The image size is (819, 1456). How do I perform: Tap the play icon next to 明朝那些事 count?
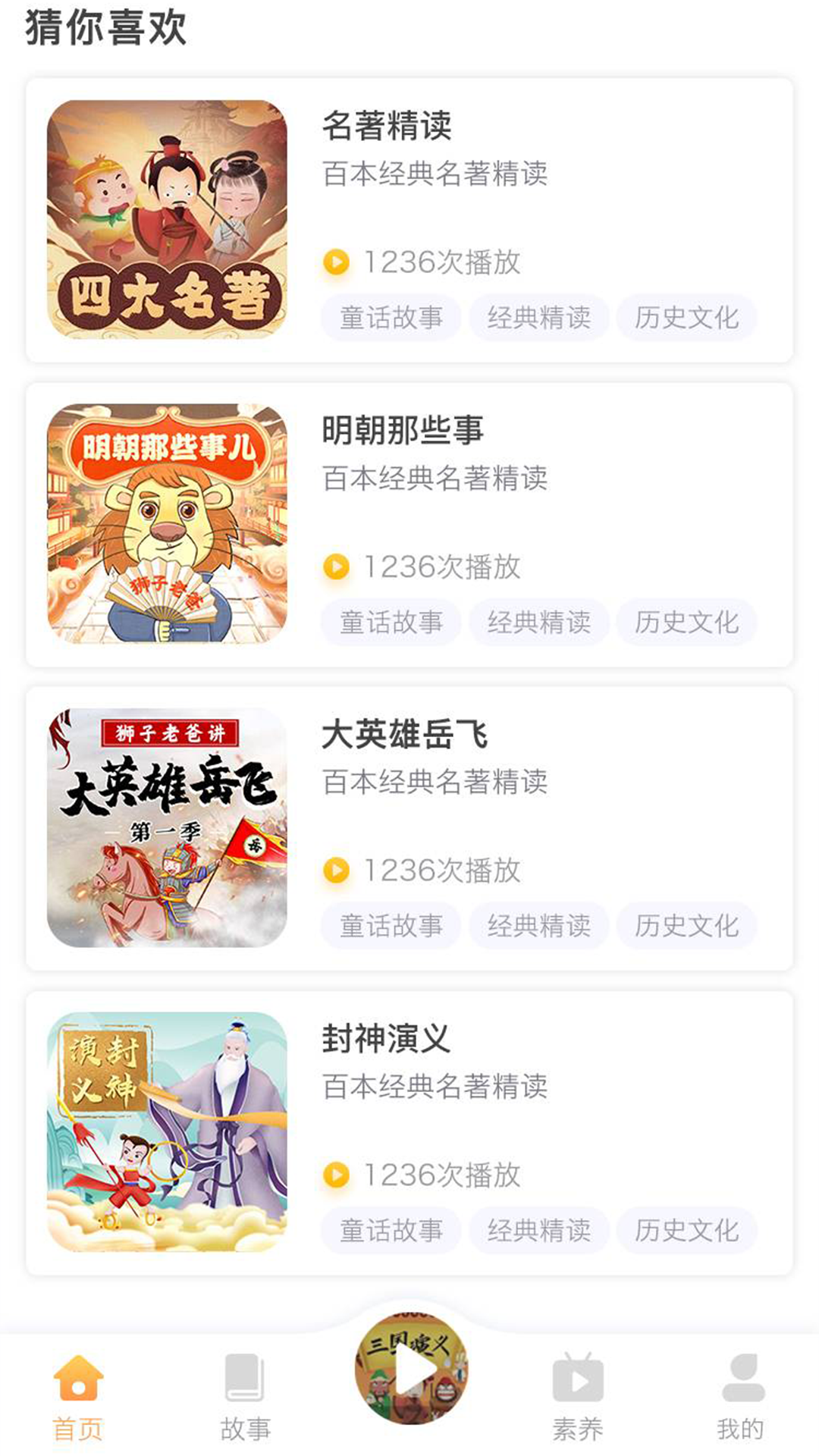(x=337, y=566)
